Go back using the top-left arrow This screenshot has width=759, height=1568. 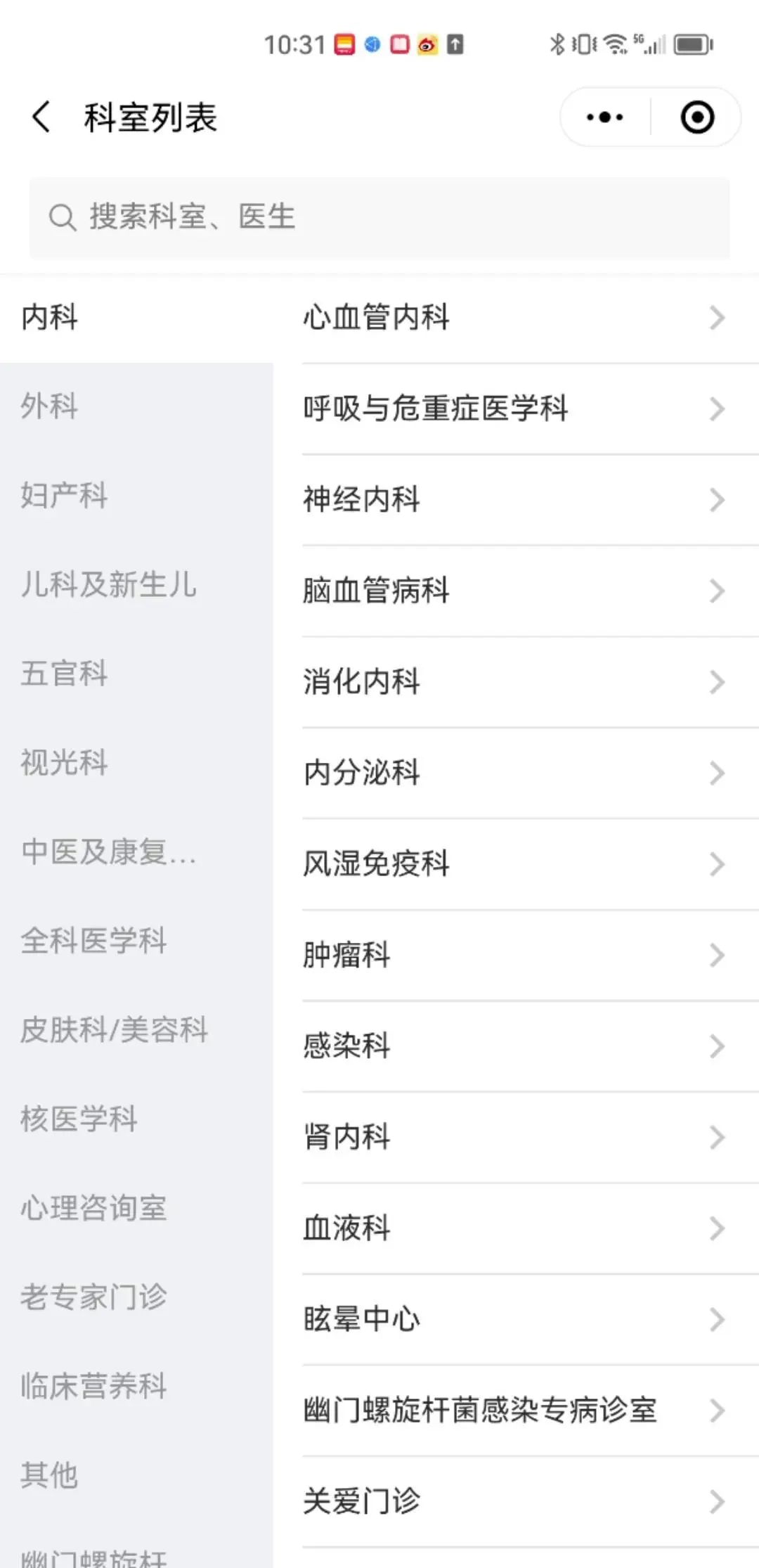point(41,117)
